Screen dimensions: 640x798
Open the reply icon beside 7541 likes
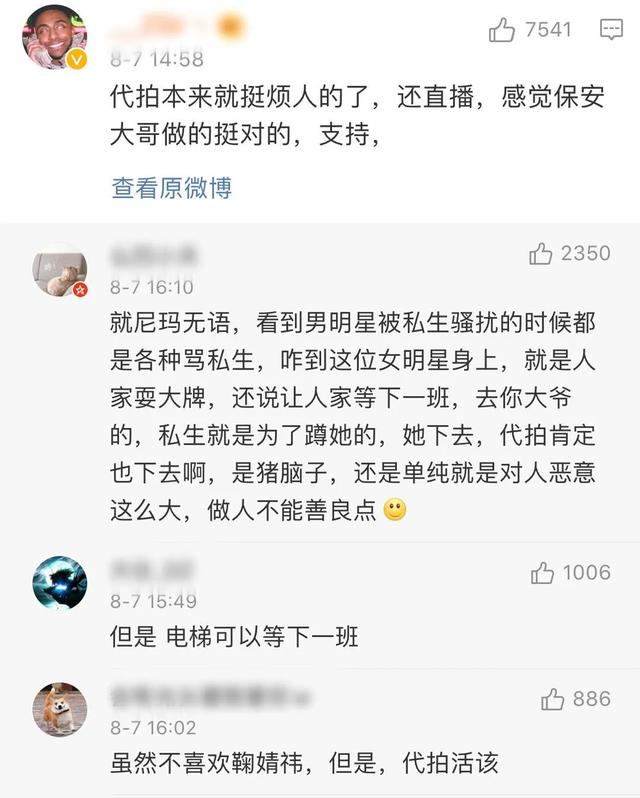point(611,31)
